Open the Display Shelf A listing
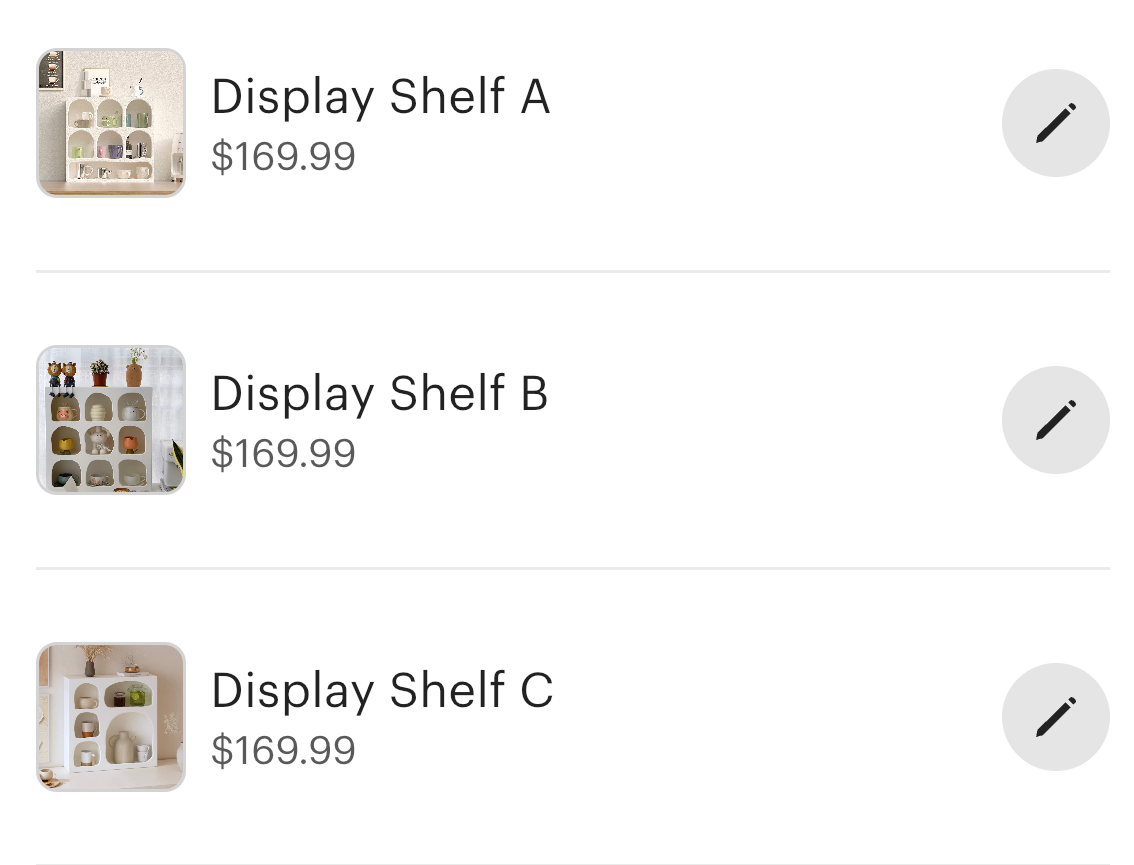Viewport: 1134px width, 865px height. pyautogui.click(x=380, y=98)
